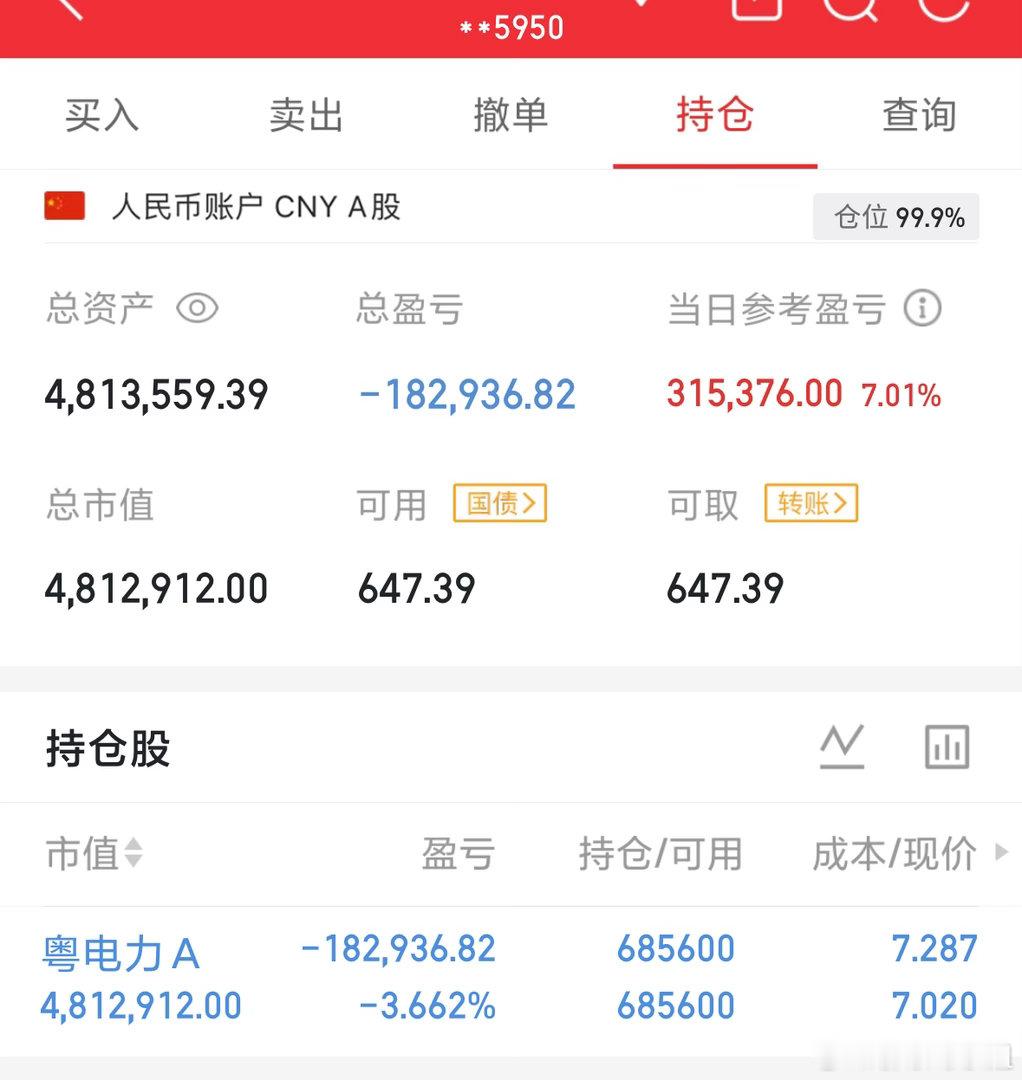Click the 仓位 99.9% indicator badge
The width and height of the screenshot is (1022, 1080).
coord(895,216)
